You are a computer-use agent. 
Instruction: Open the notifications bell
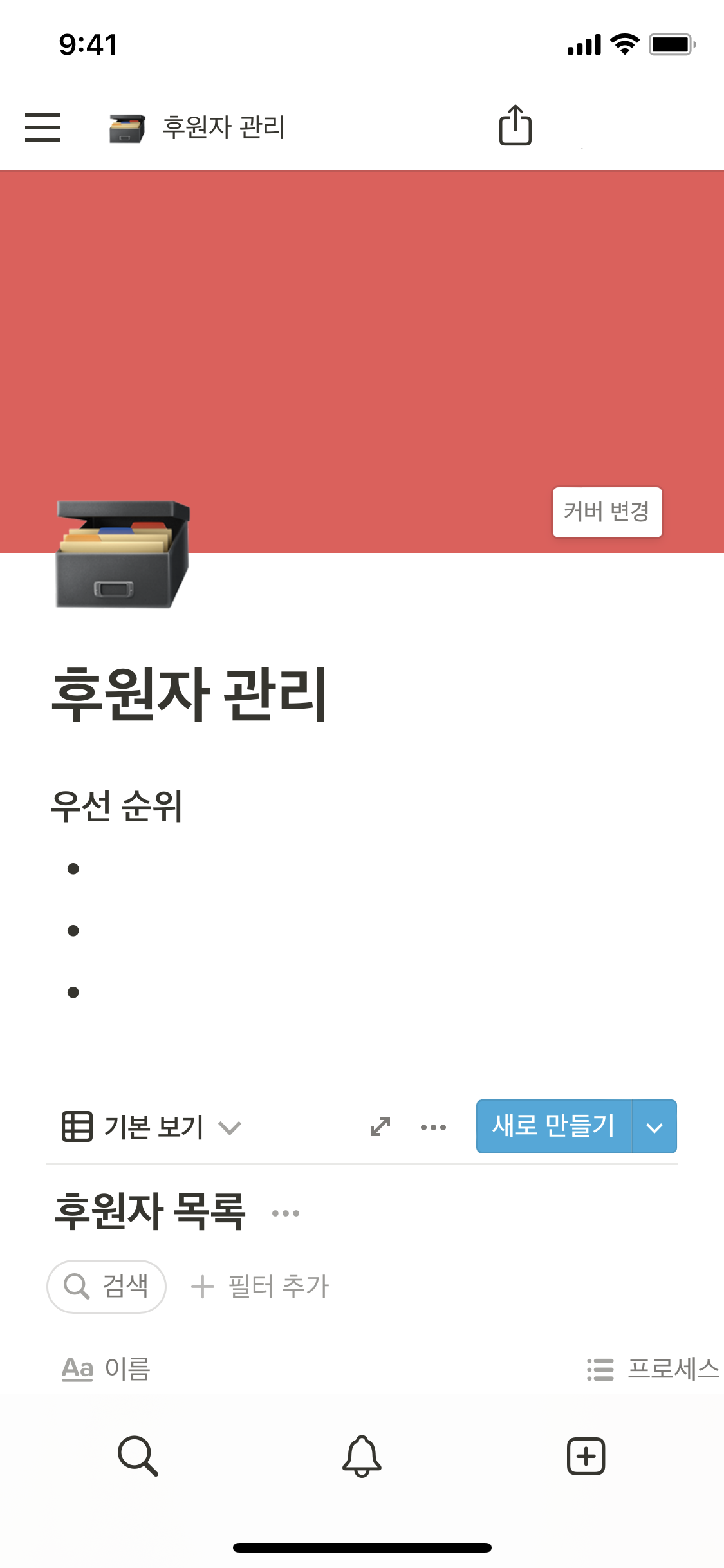click(362, 1455)
